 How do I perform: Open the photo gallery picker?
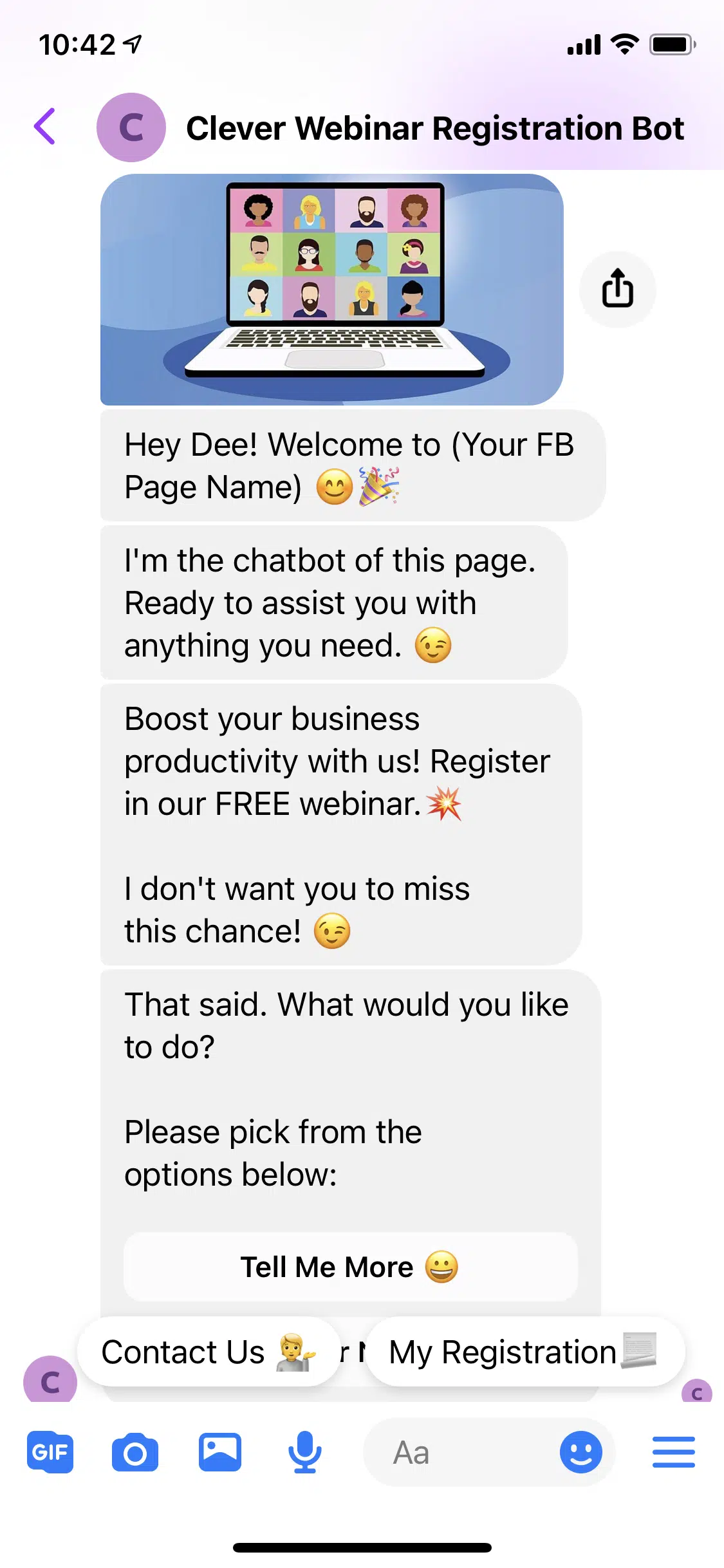pyautogui.click(x=220, y=1452)
